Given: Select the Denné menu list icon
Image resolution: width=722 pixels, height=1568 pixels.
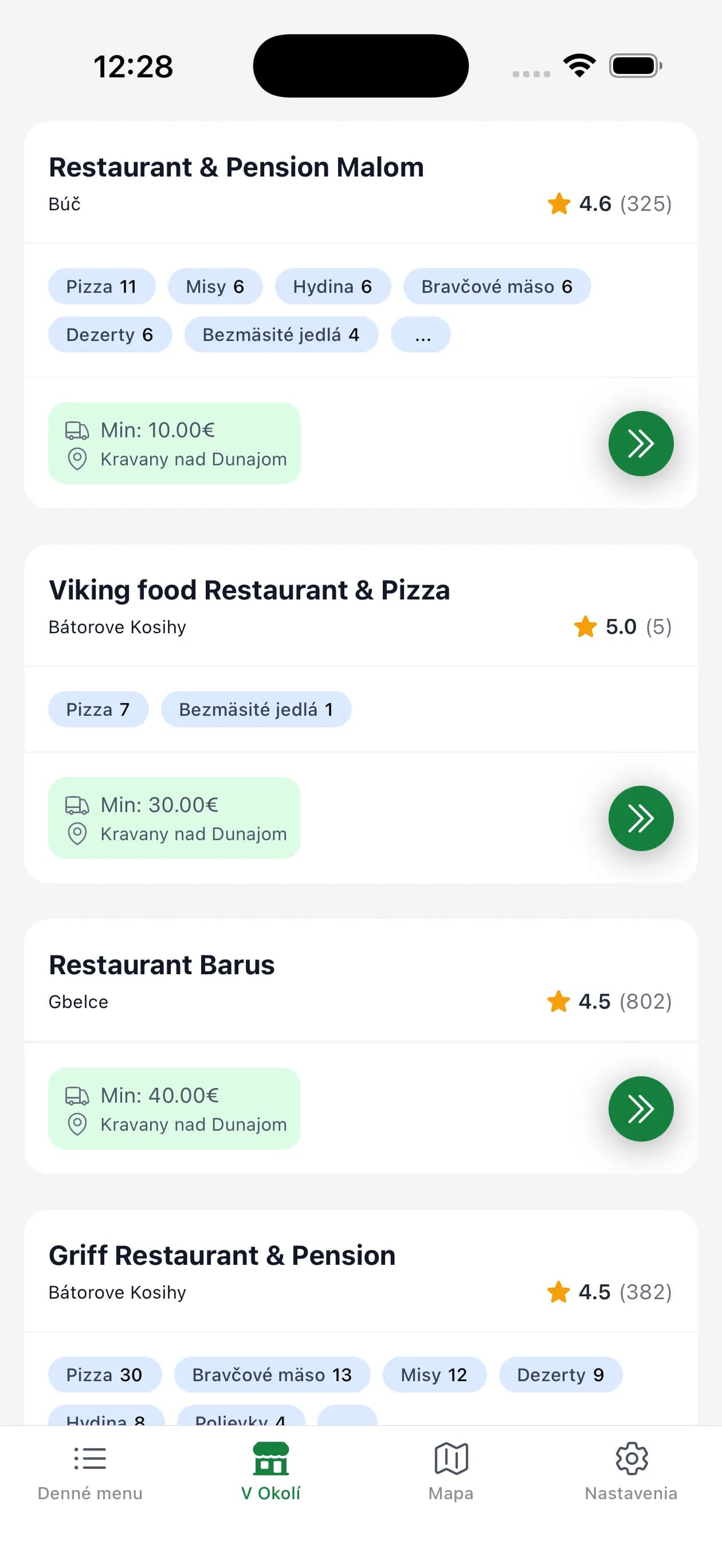Looking at the screenshot, I should point(89,1458).
